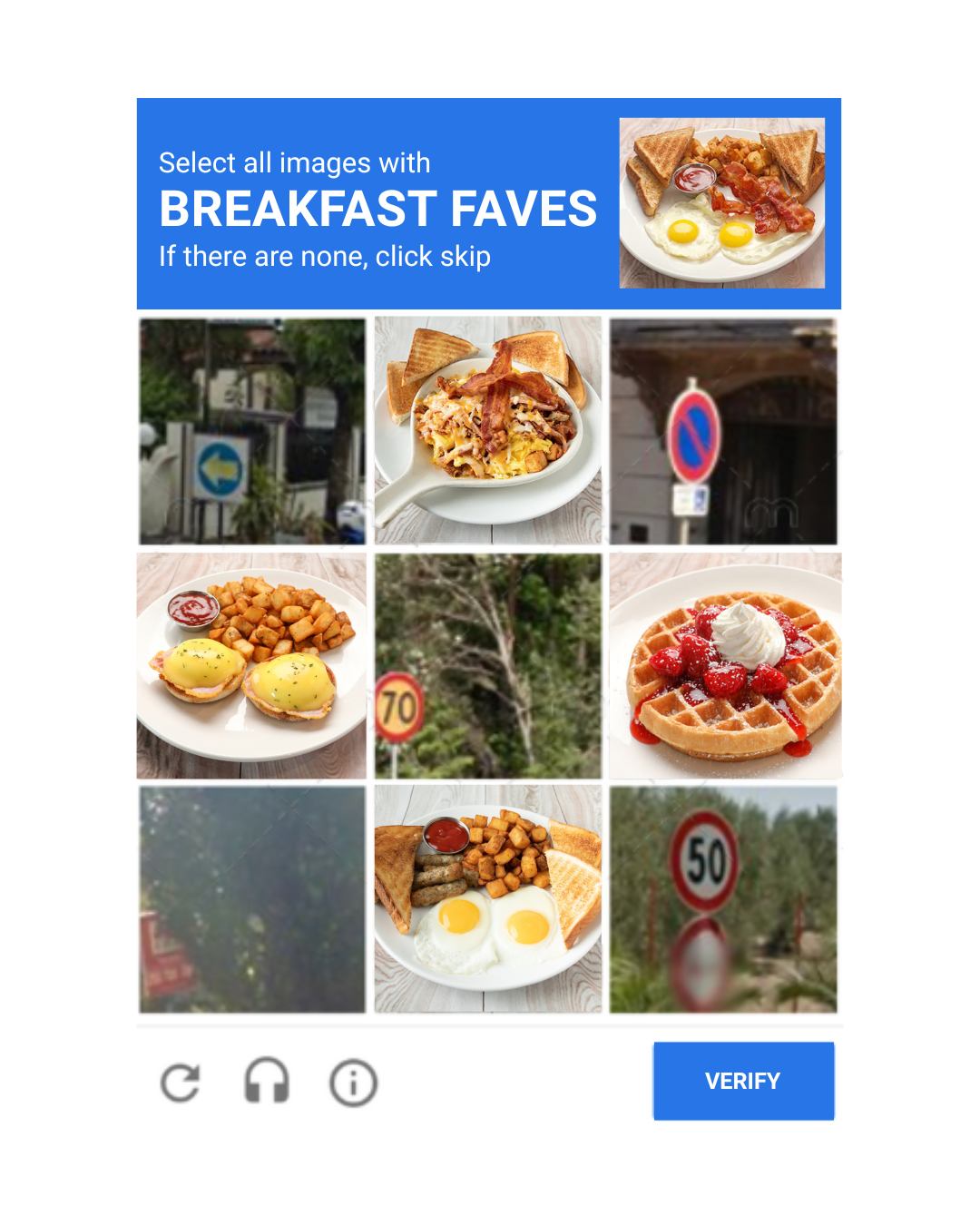This screenshot has height=1225, width=980.
Task: Select the 50 speed limit sign tile
Action: pyautogui.click(x=723, y=899)
